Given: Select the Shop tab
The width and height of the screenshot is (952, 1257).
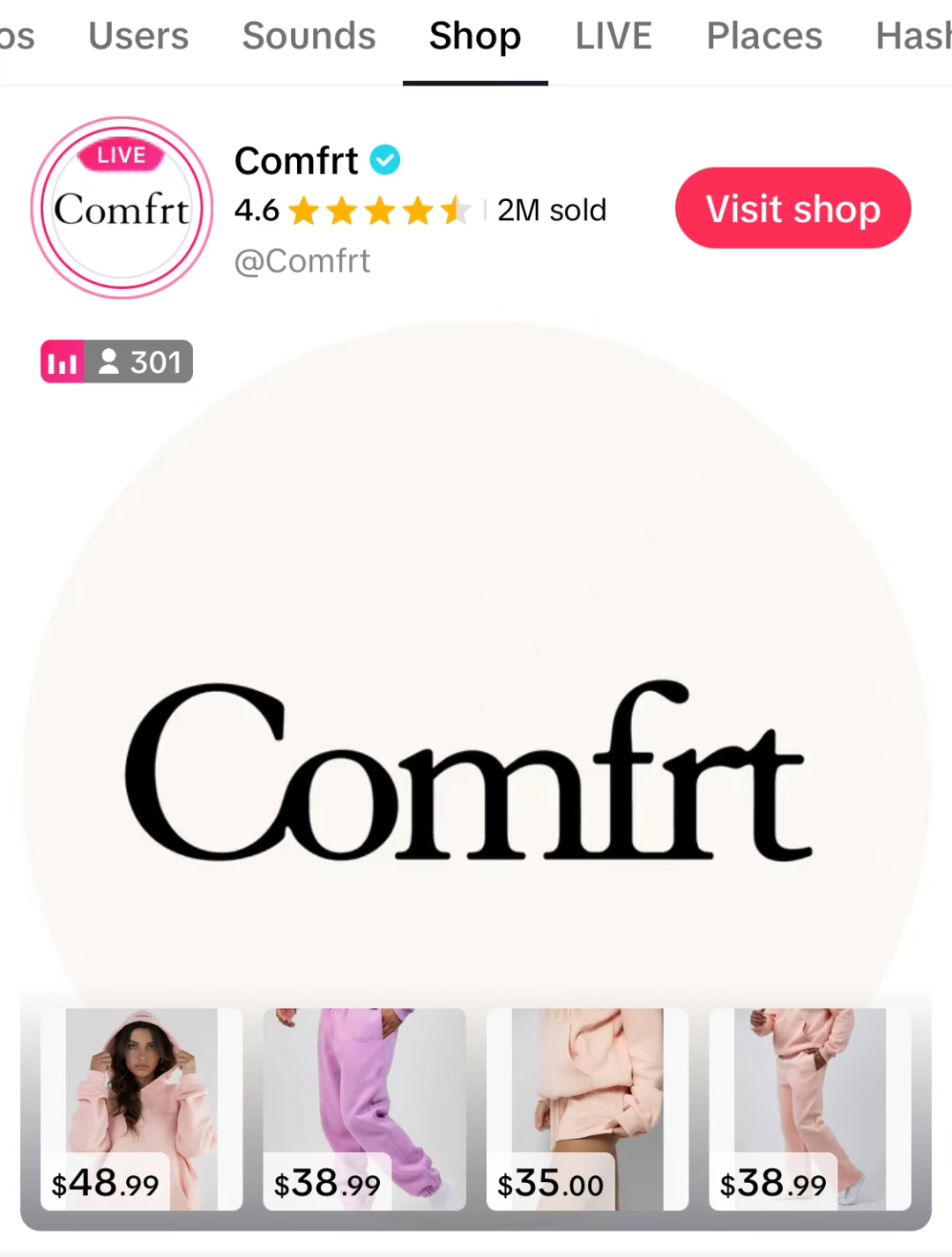Looking at the screenshot, I should coord(475,37).
